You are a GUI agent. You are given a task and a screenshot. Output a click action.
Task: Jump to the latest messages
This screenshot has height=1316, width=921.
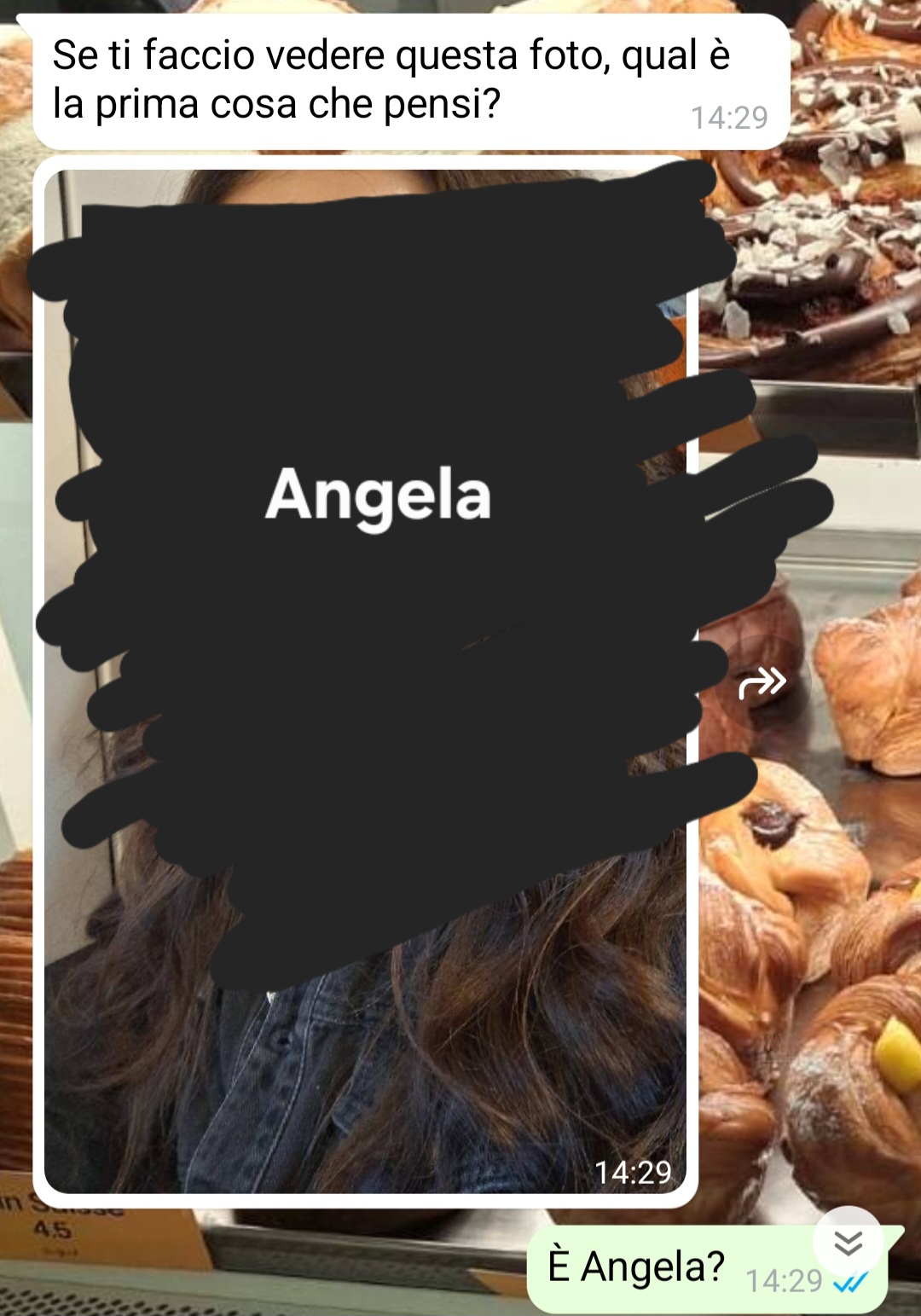848,1244
